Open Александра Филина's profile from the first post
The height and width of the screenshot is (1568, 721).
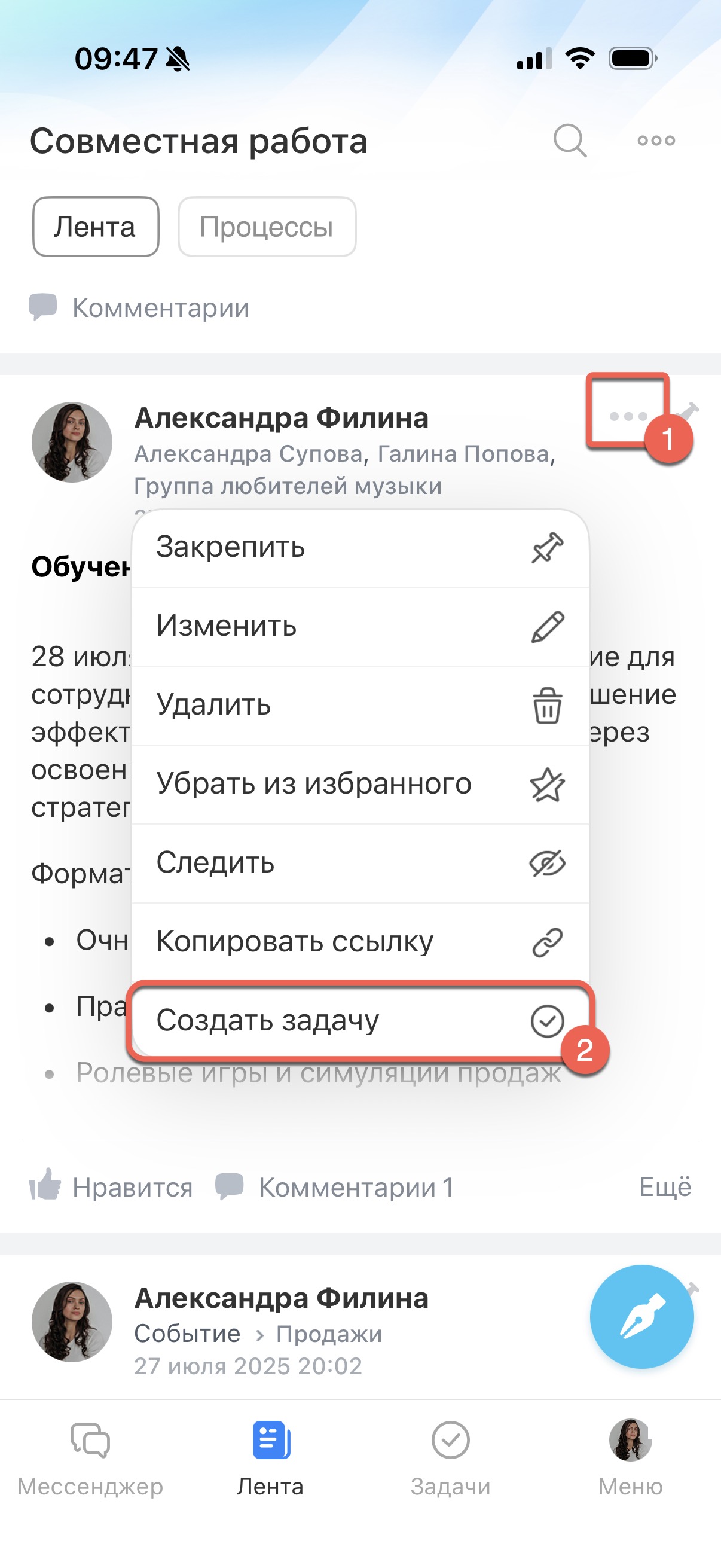tap(281, 418)
